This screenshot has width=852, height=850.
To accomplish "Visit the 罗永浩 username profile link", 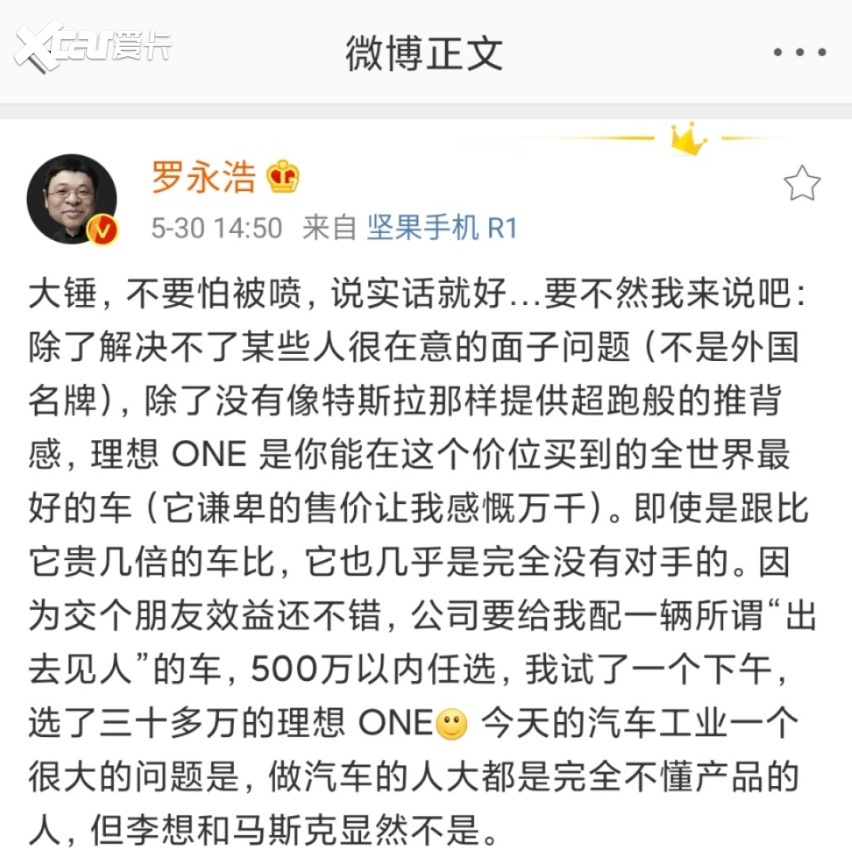I will [203, 177].
